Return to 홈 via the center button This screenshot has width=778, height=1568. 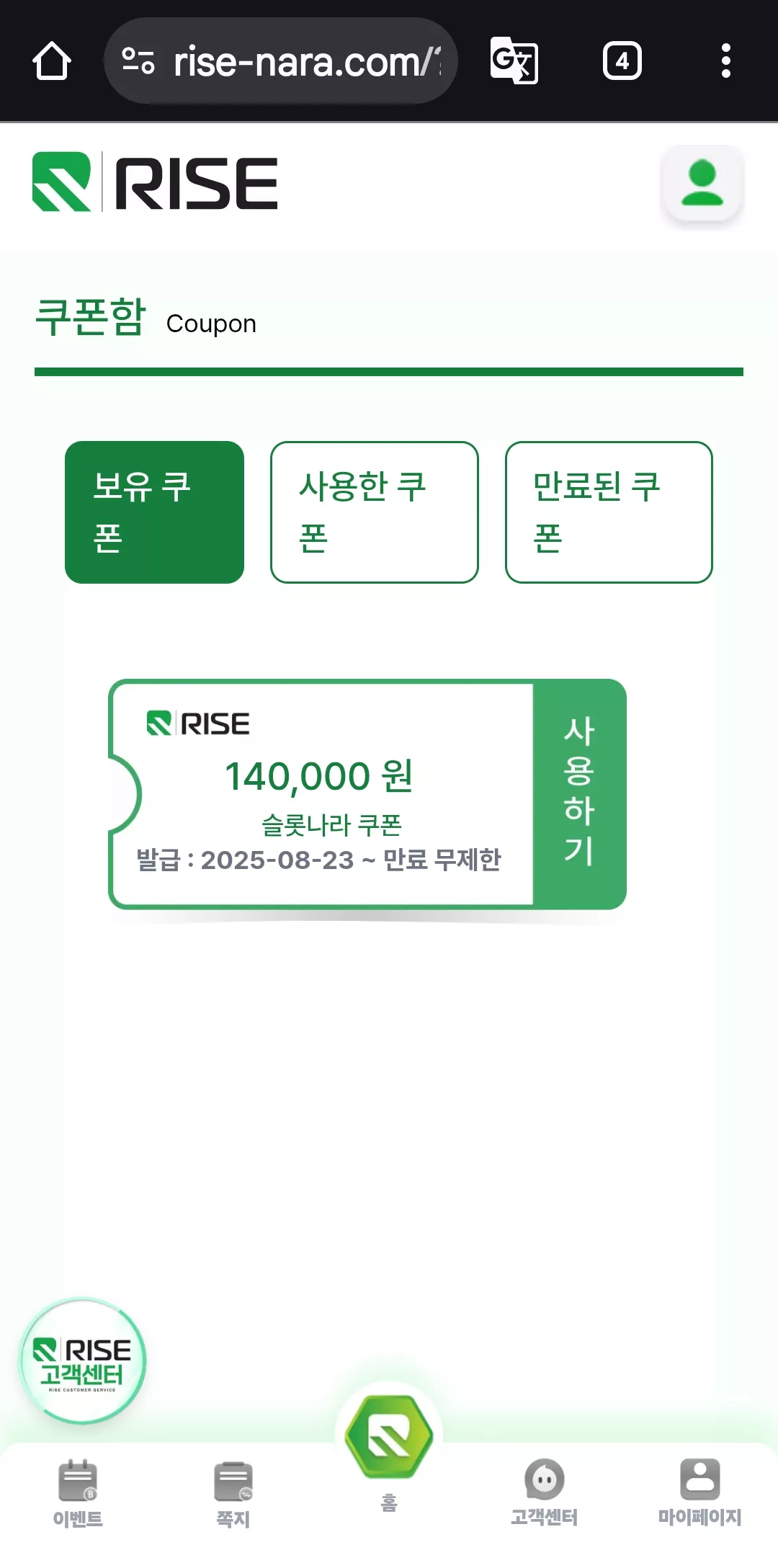(389, 1448)
